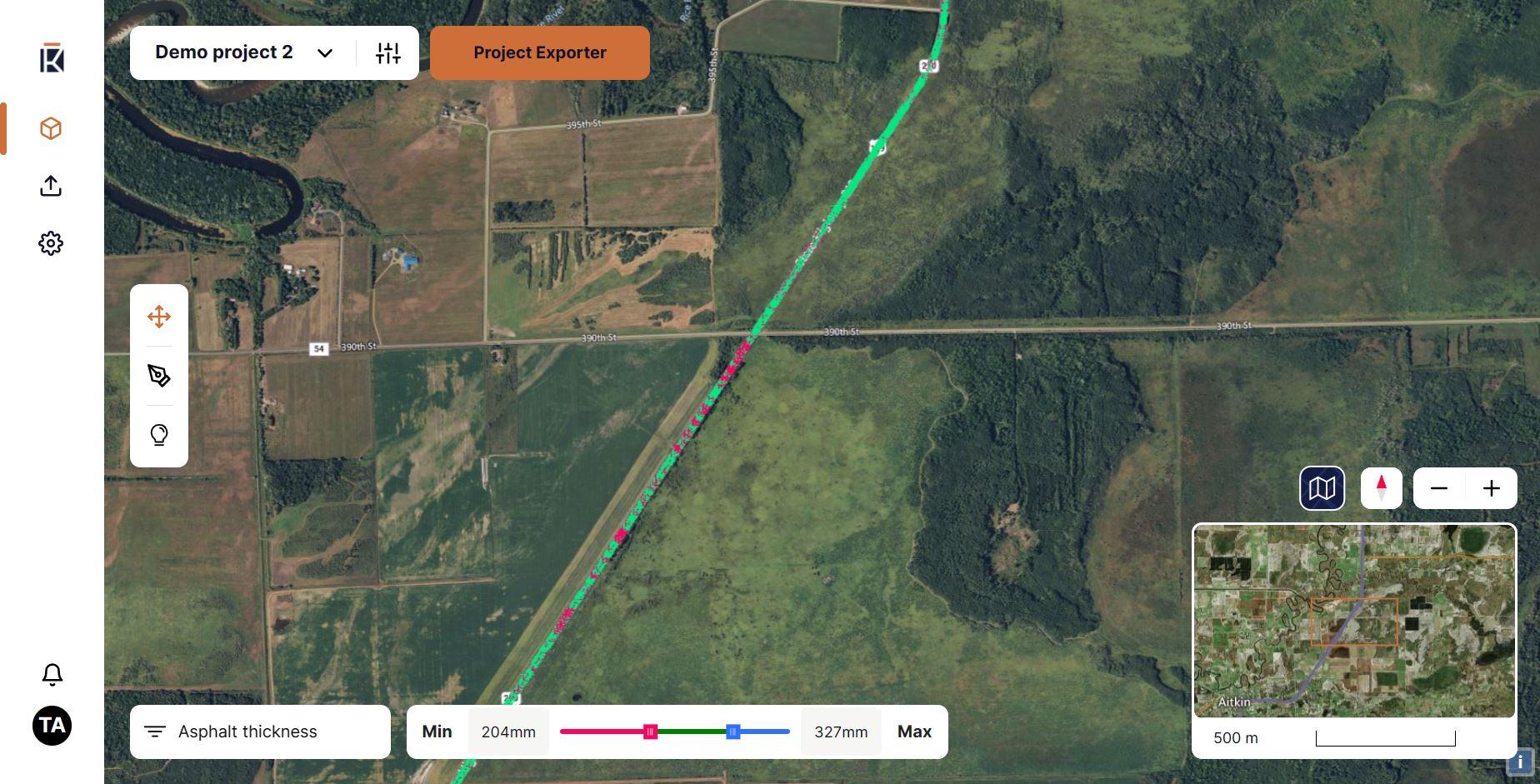This screenshot has width=1540, height=784.
Task: Open the TA user profile avatar
Action: pyautogui.click(x=52, y=726)
